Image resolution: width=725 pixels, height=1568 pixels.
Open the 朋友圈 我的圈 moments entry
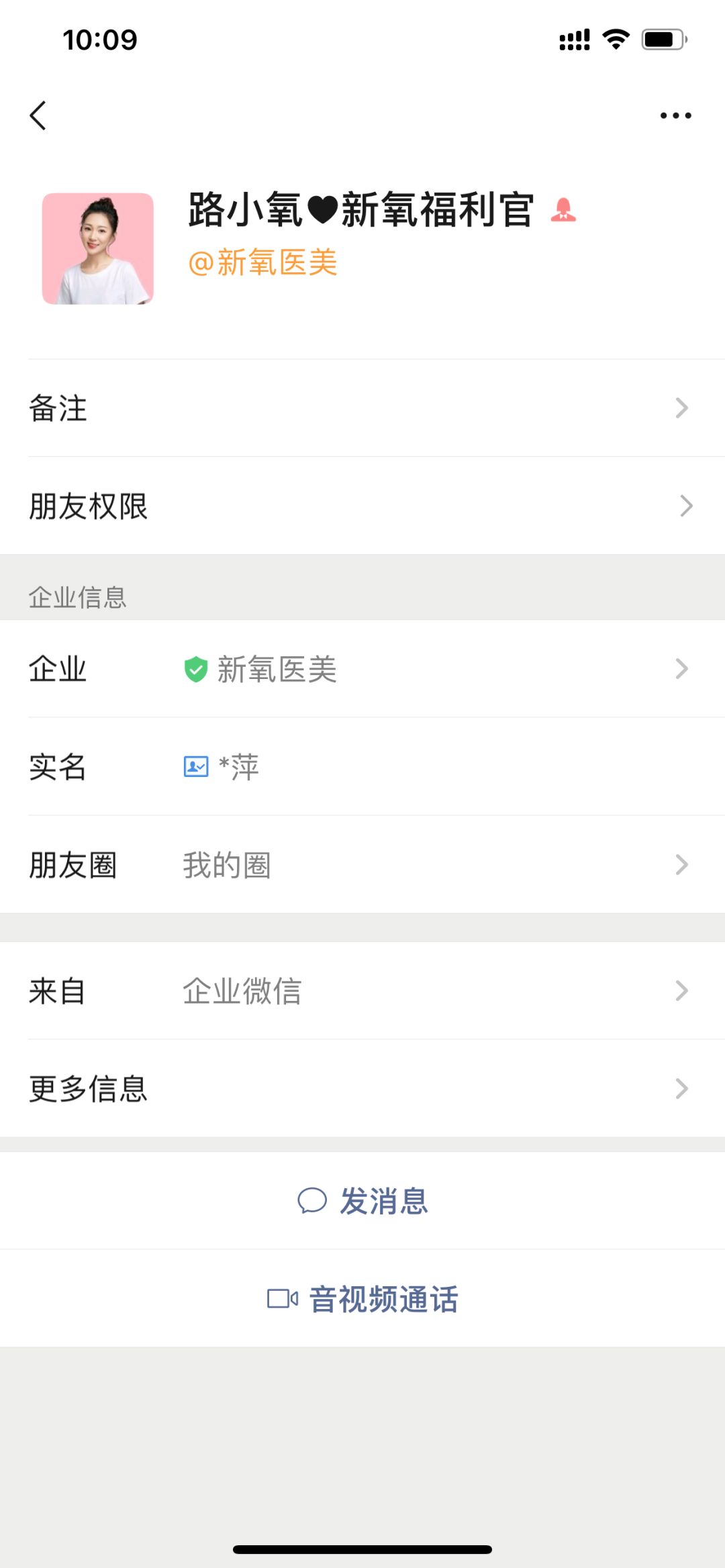pyautogui.click(x=362, y=866)
